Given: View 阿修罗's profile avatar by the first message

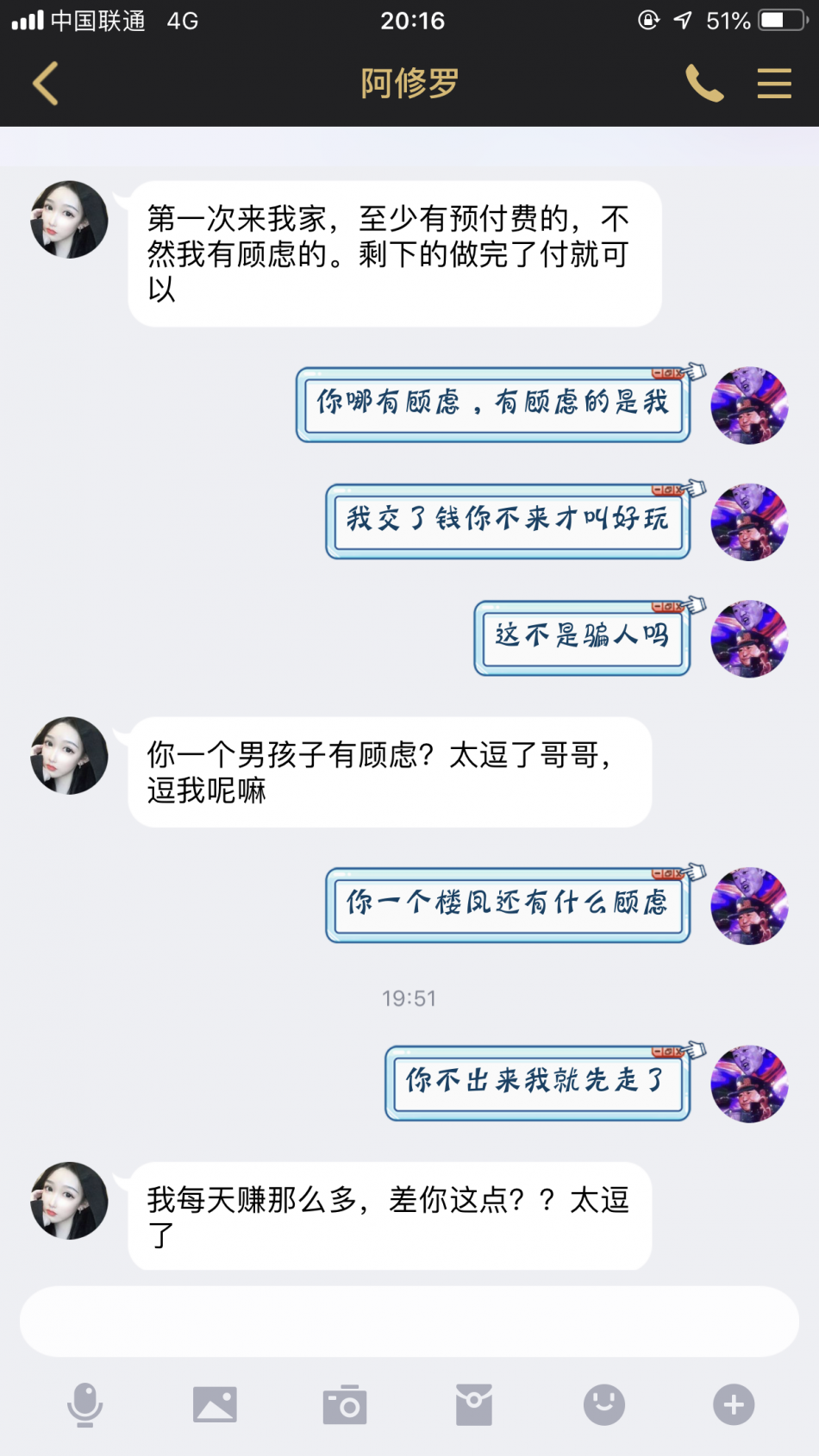Looking at the screenshot, I should click(x=69, y=220).
